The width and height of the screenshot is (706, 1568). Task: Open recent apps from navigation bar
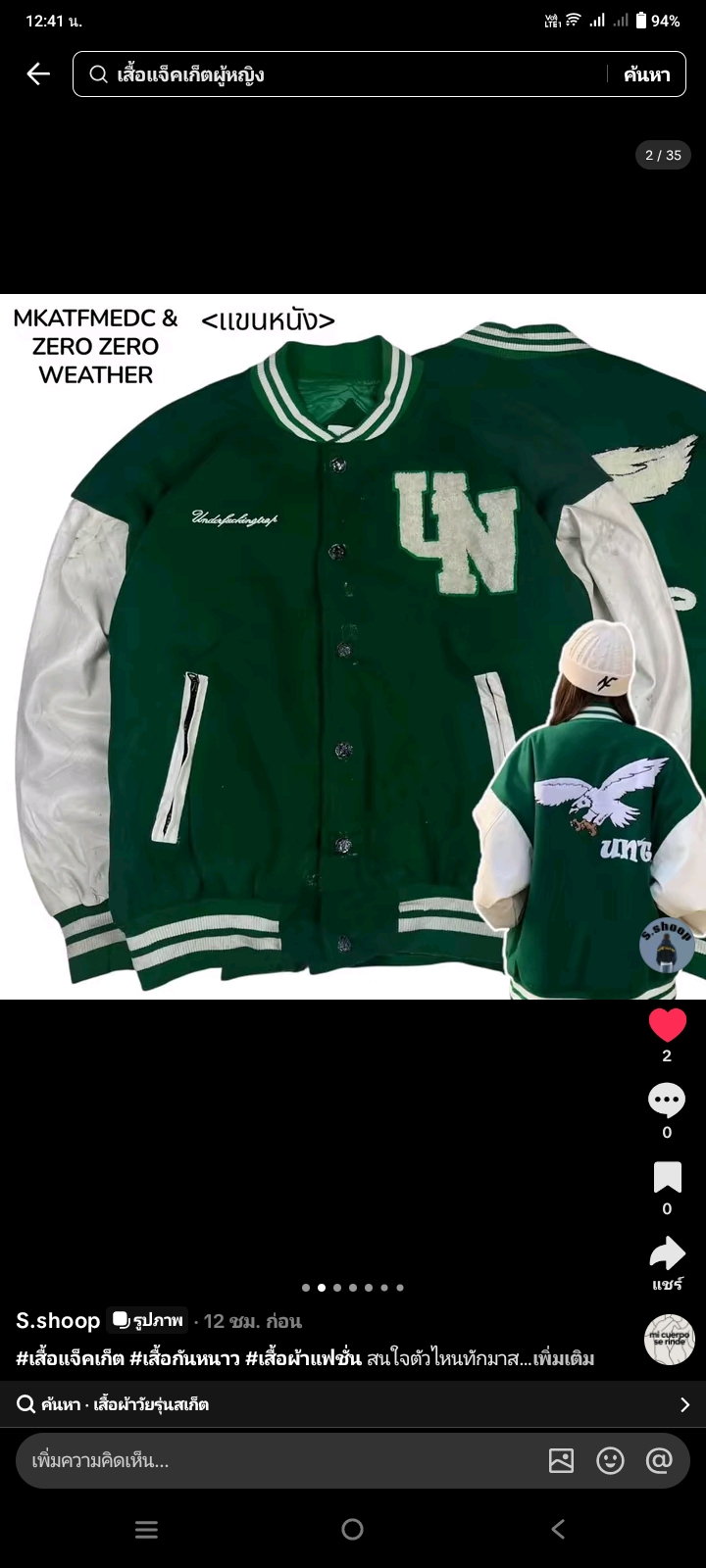click(147, 1529)
